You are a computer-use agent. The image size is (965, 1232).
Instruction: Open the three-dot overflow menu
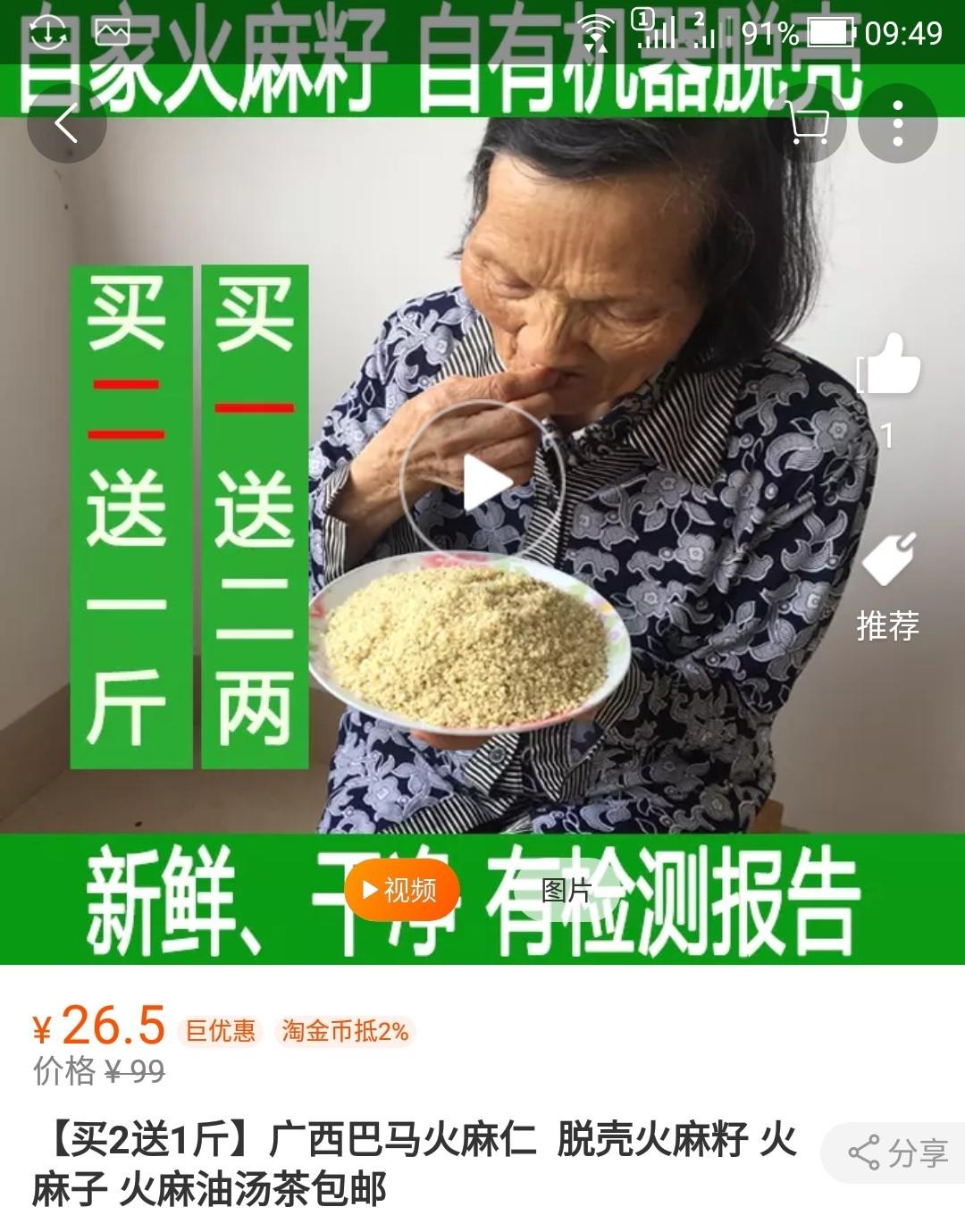(897, 123)
